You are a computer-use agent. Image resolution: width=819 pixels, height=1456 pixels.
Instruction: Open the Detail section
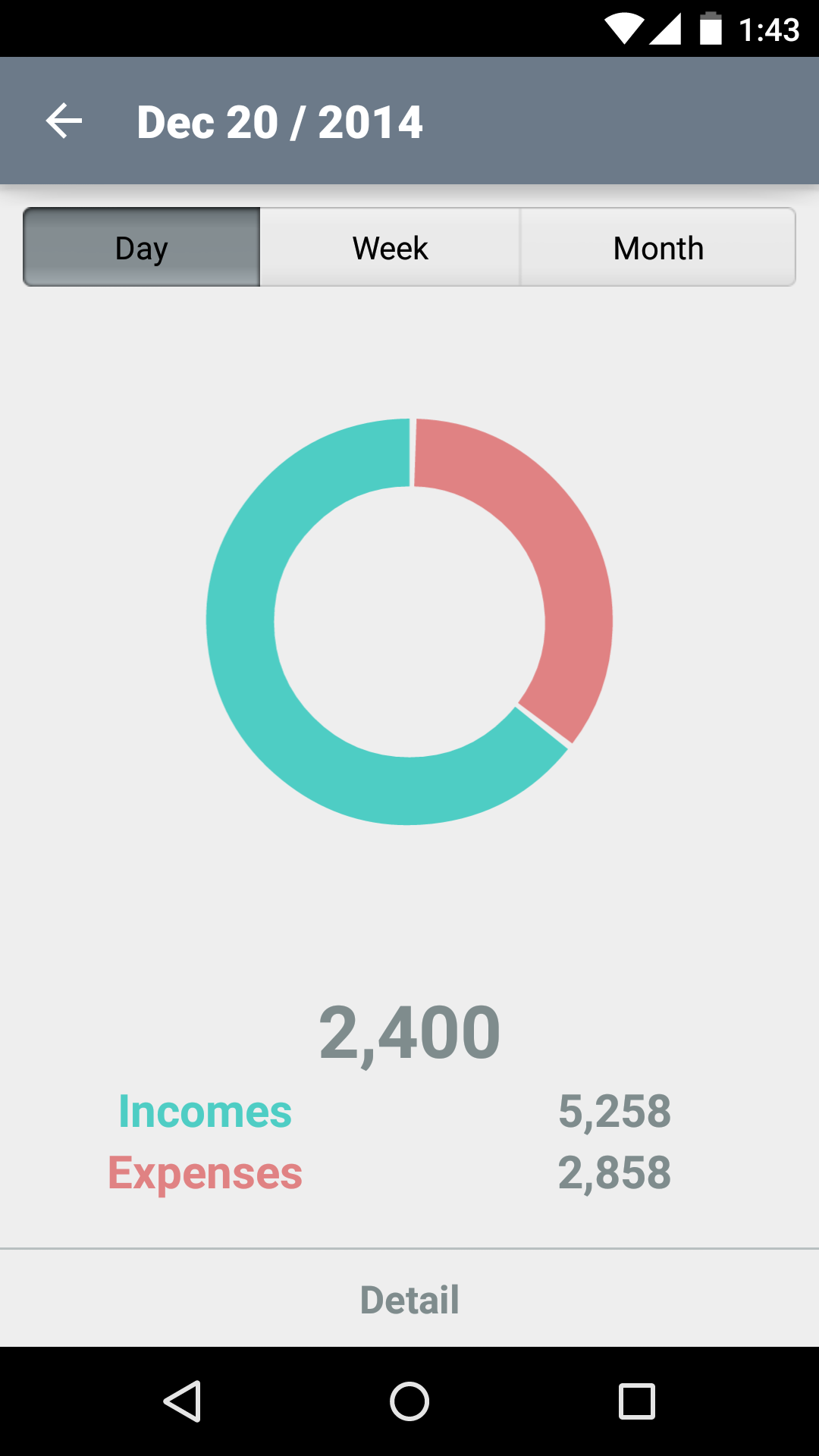[x=409, y=1299]
